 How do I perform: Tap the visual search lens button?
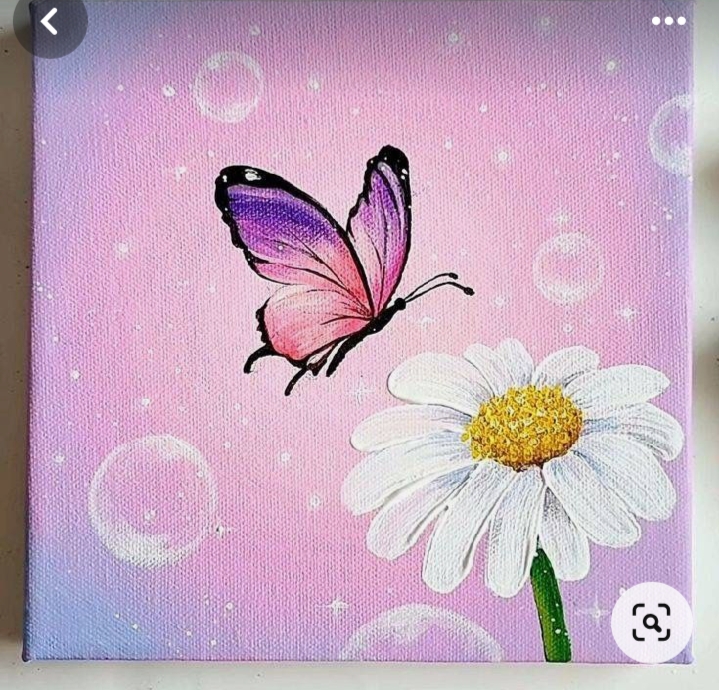652,622
